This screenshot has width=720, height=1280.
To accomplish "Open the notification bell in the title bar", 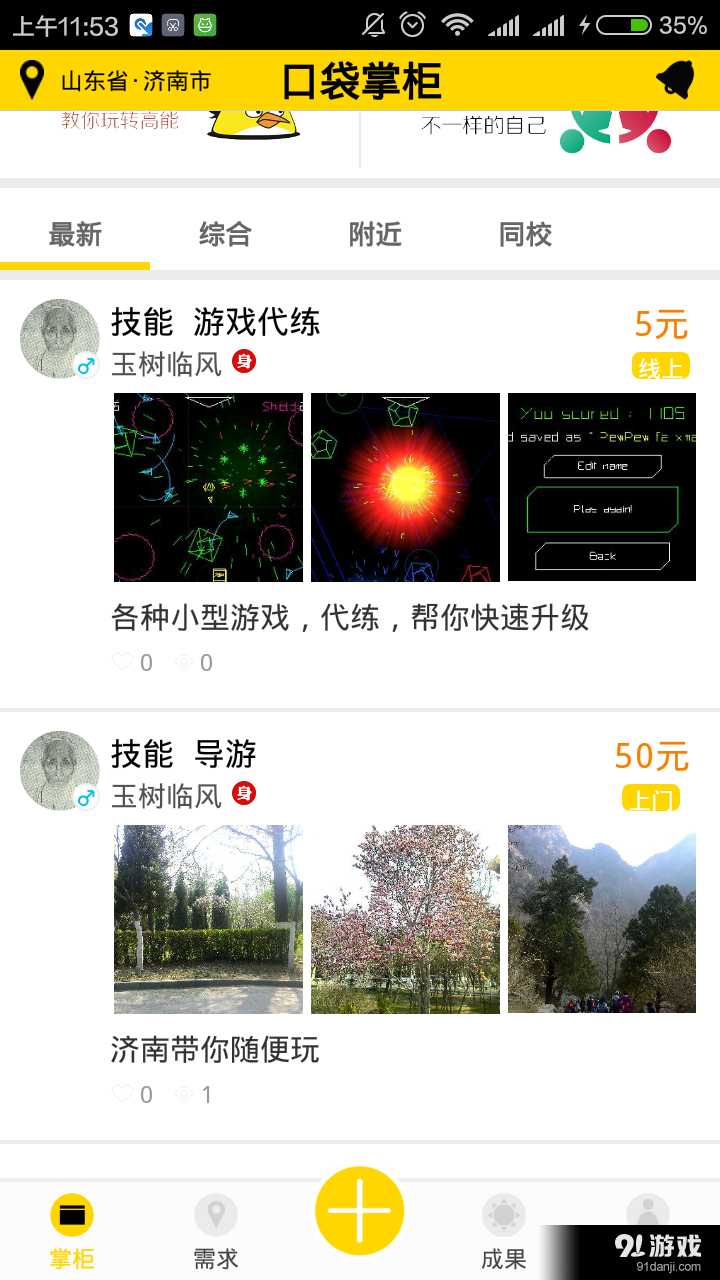I will point(674,80).
